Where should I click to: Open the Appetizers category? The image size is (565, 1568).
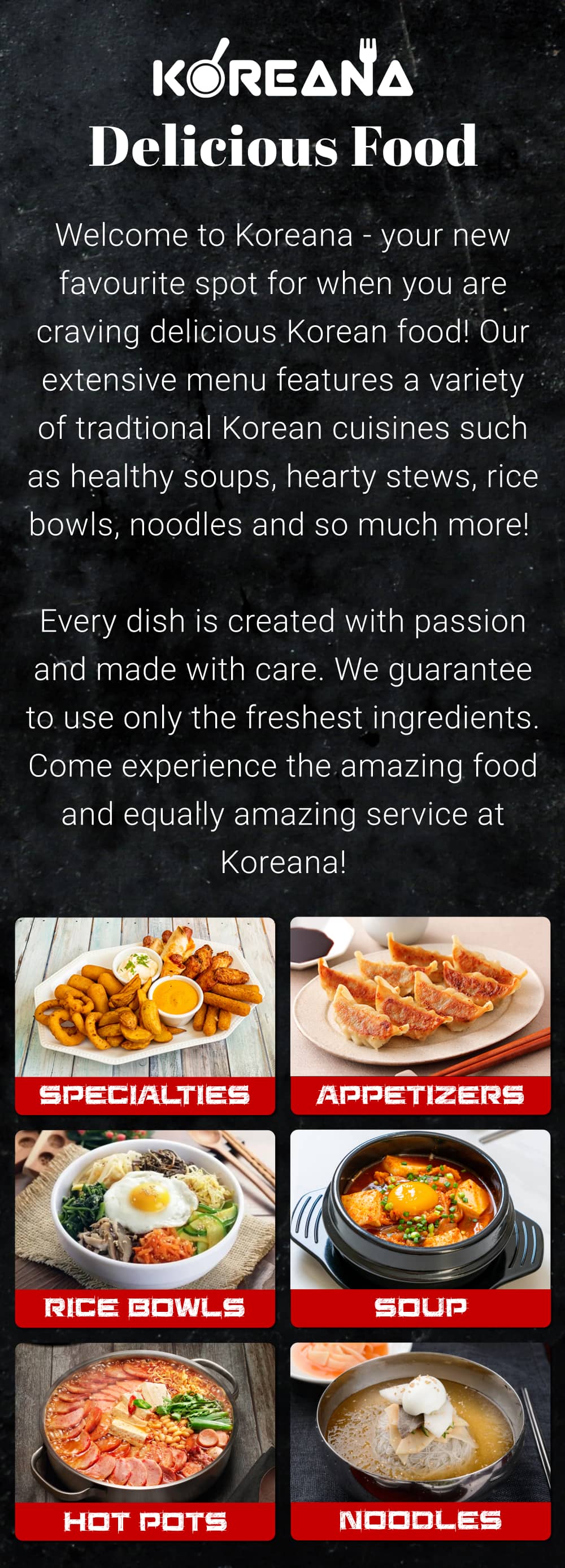pos(420,1016)
